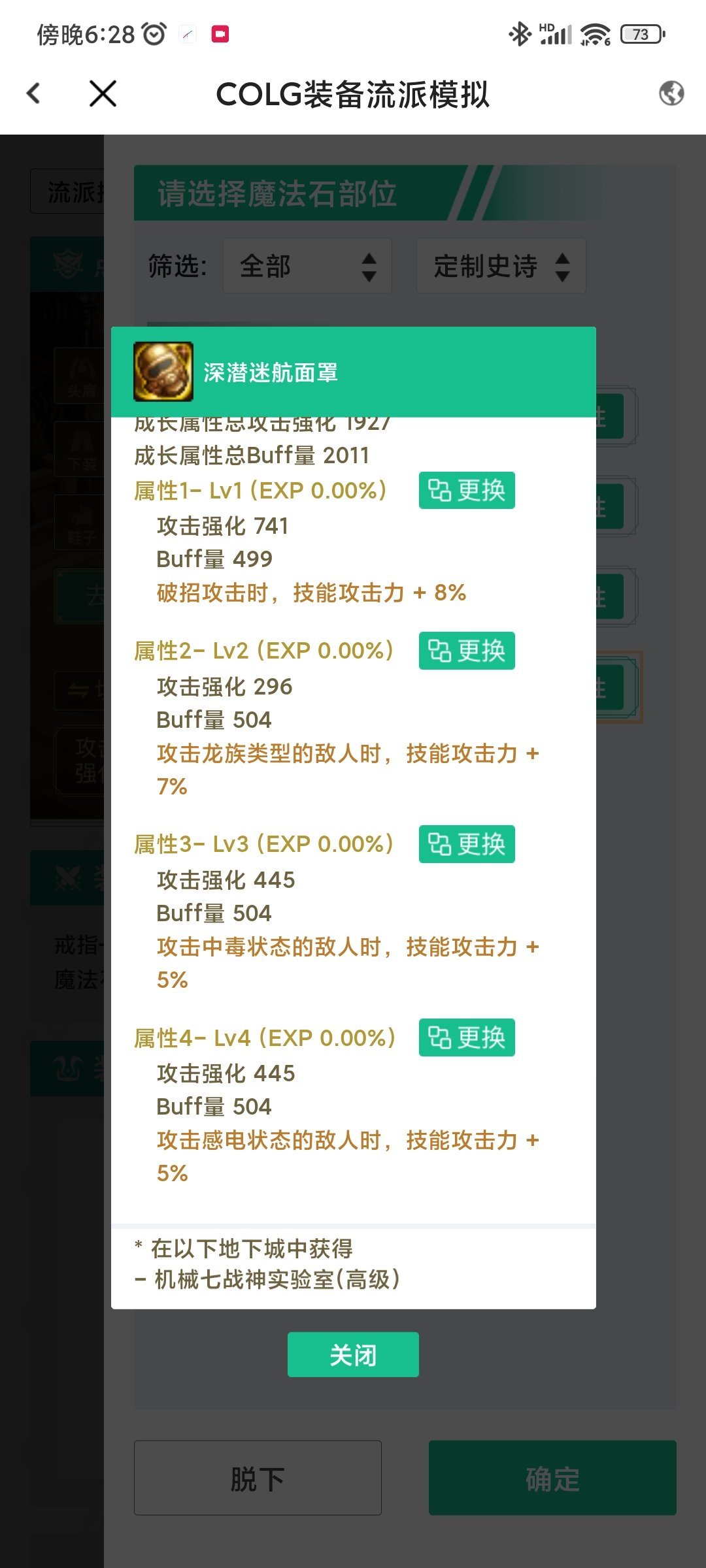Confirm selection with 确定

coord(552,1478)
